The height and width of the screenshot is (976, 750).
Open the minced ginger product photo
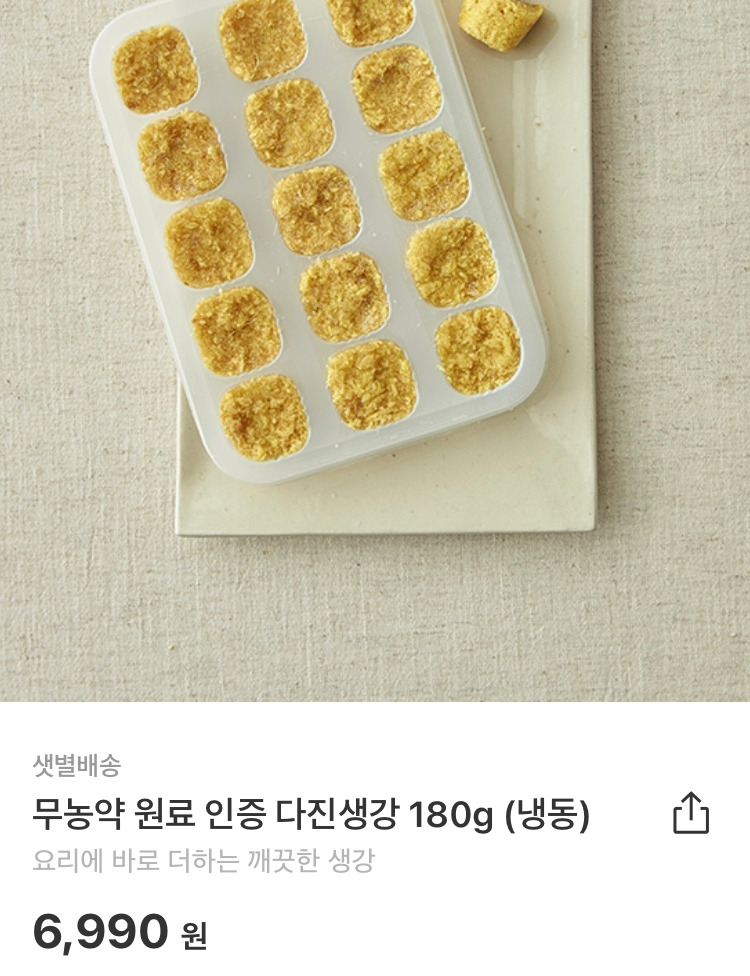[375, 350]
